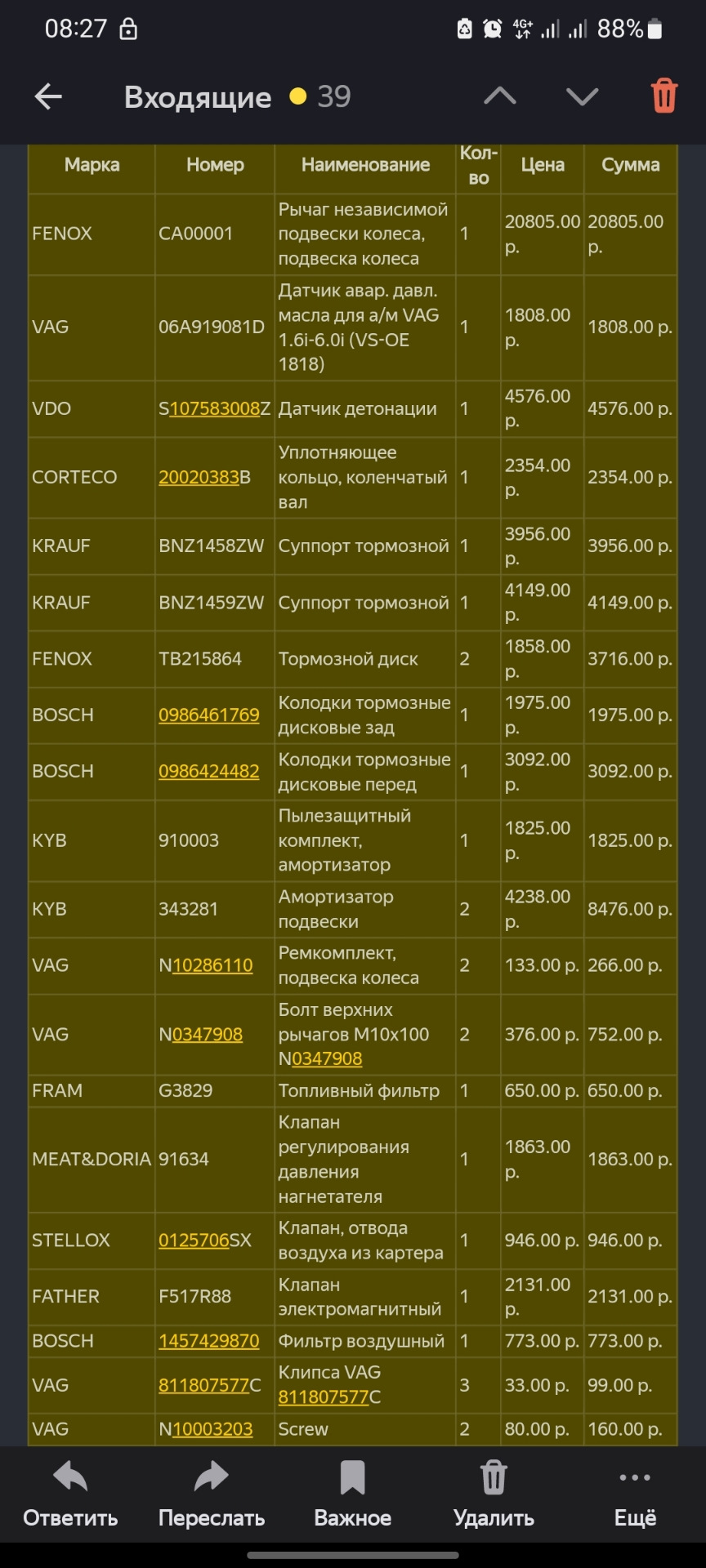Open the linked number 1457429870
Screen dimensions: 706x1568
[208, 1341]
